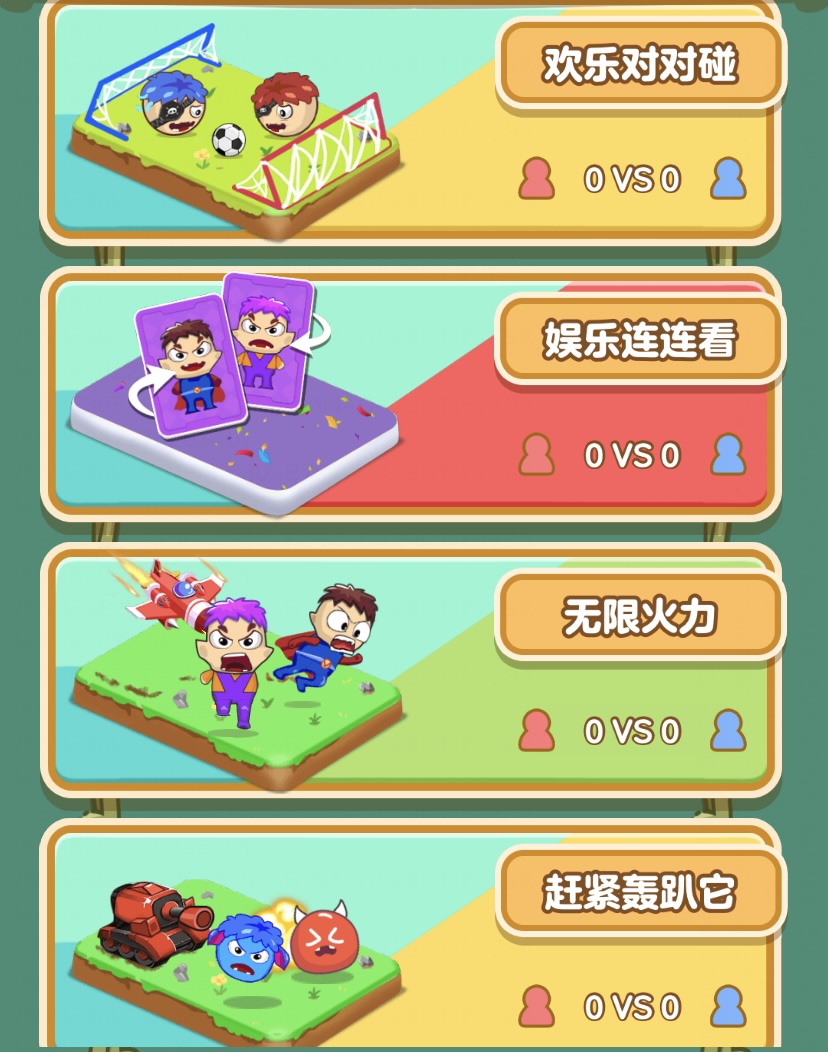Select the 娱乐连连看 game card
828x1052 pixels.
[x=640, y=341]
